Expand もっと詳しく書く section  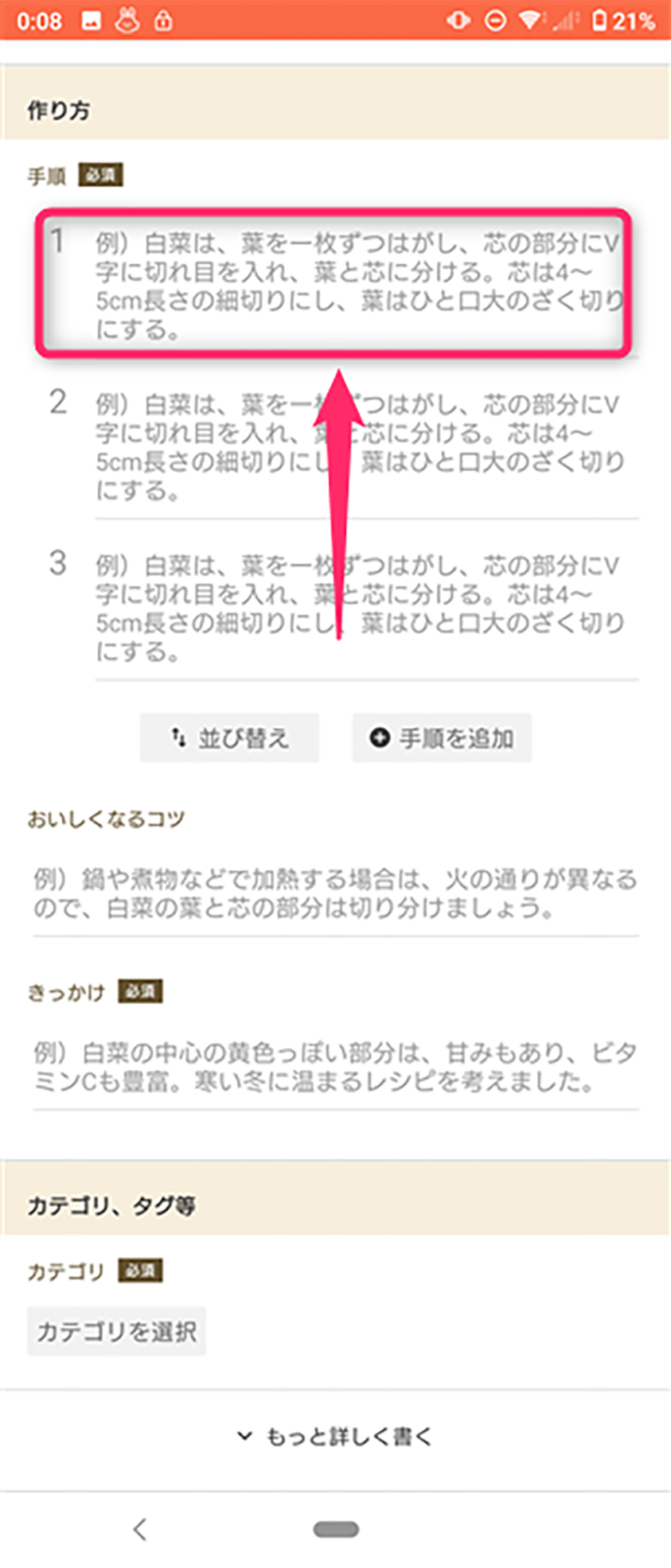point(335,1436)
